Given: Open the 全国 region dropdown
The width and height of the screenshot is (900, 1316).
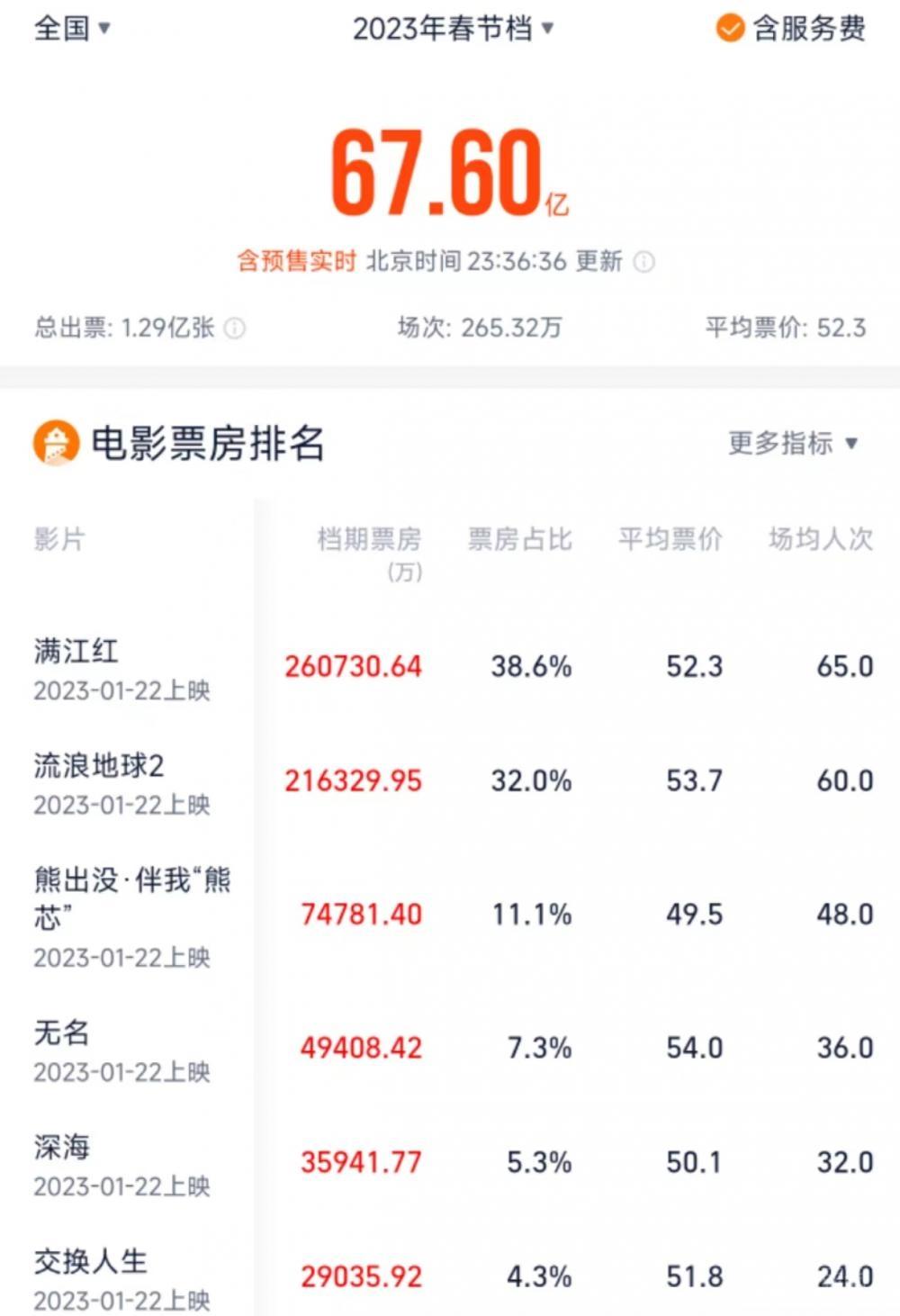Looking at the screenshot, I should (72, 29).
